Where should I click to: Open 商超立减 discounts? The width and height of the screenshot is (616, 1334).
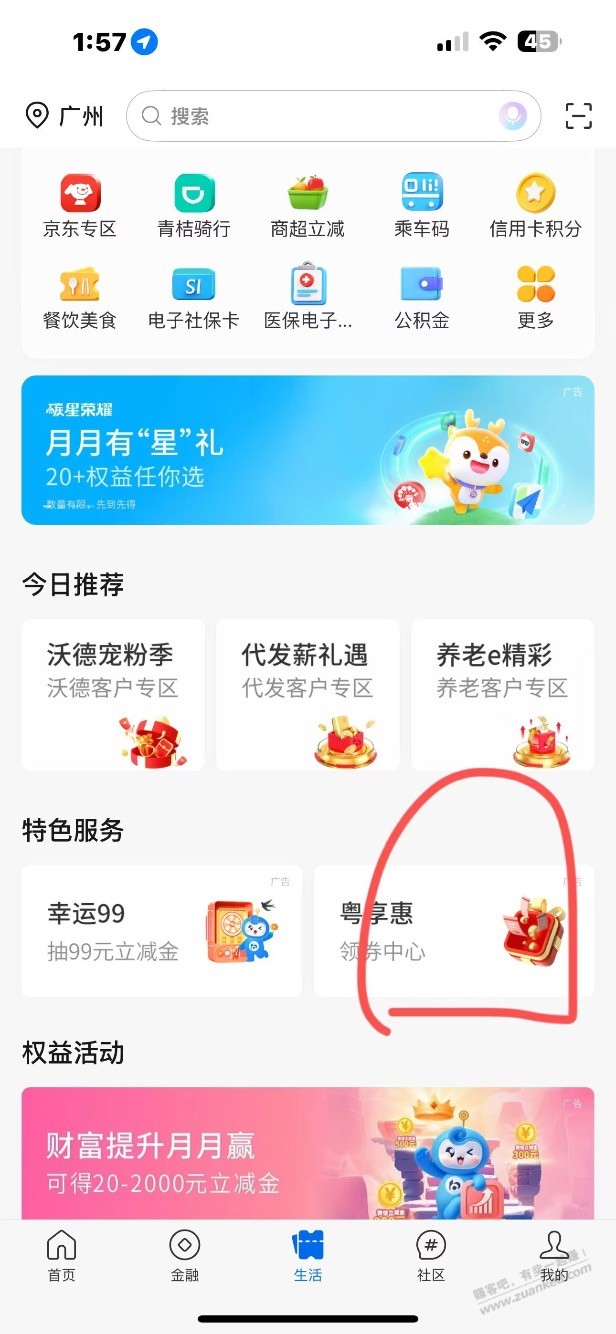point(308,206)
